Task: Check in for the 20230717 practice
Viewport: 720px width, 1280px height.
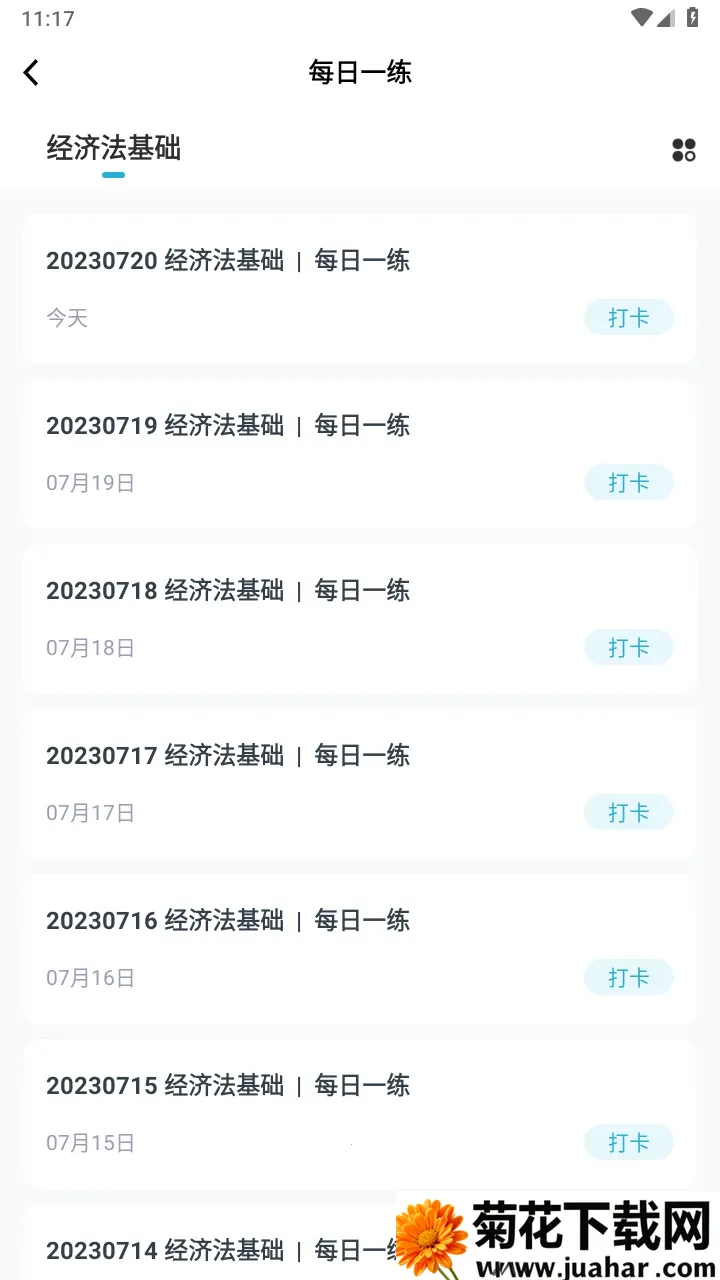Action: (x=628, y=813)
